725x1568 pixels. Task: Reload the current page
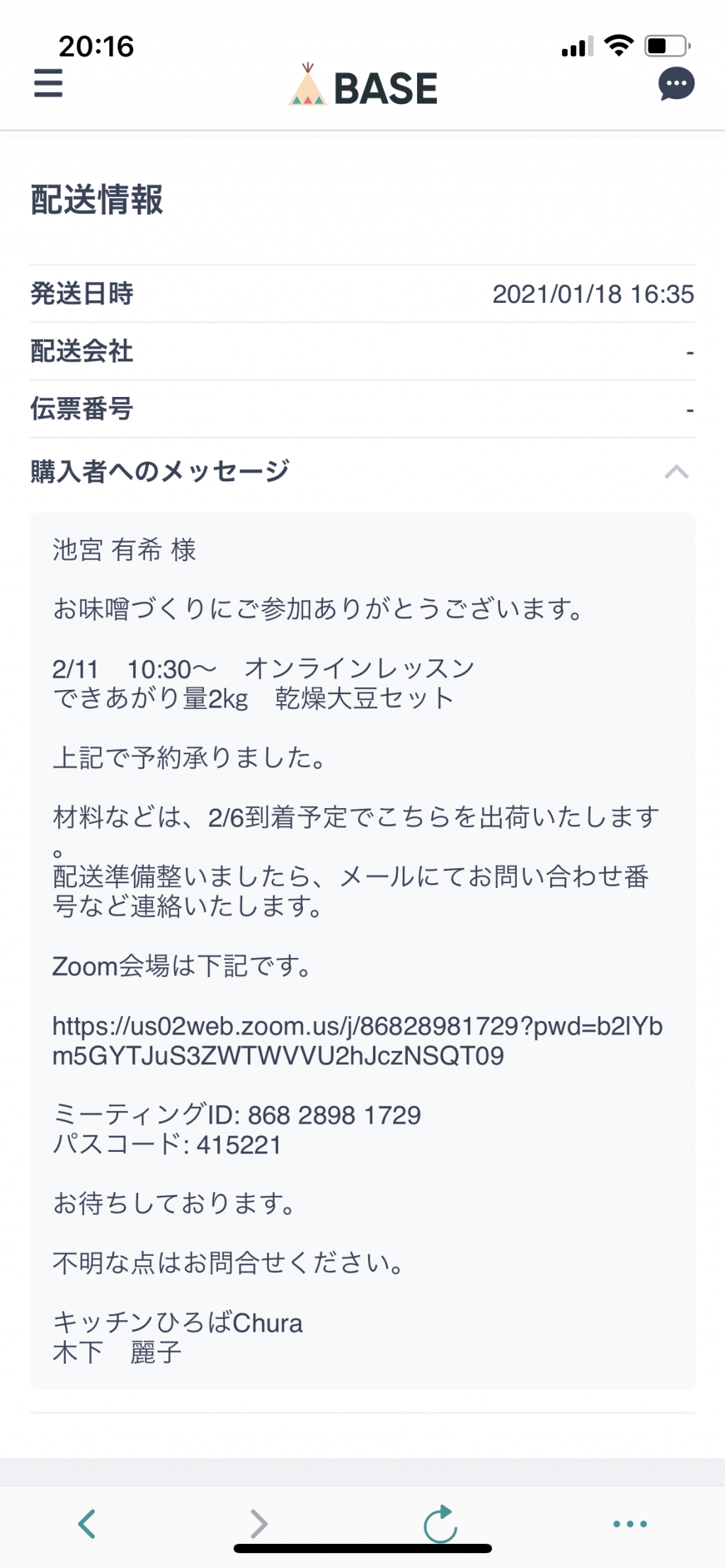tap(440, 1523)
